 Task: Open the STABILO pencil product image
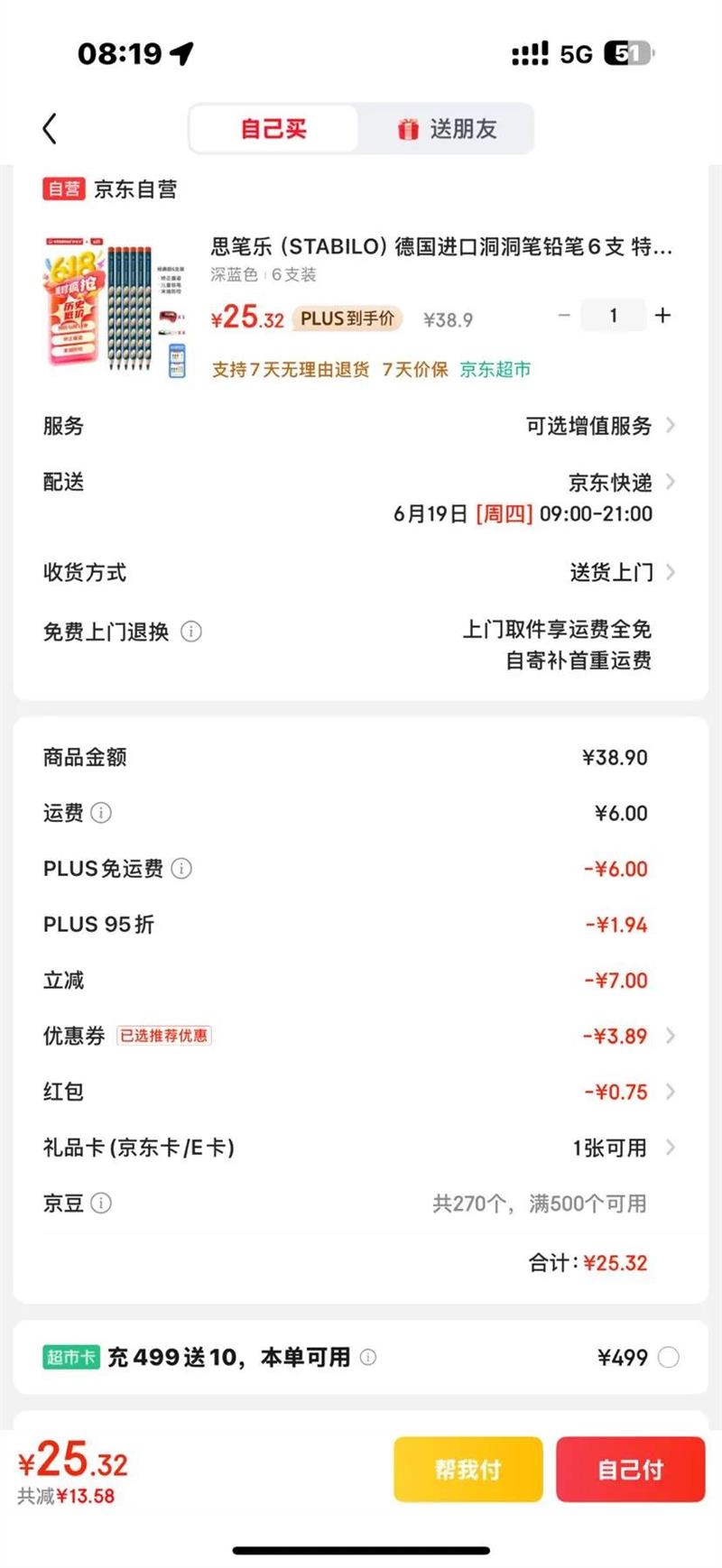tap(115, 306)
